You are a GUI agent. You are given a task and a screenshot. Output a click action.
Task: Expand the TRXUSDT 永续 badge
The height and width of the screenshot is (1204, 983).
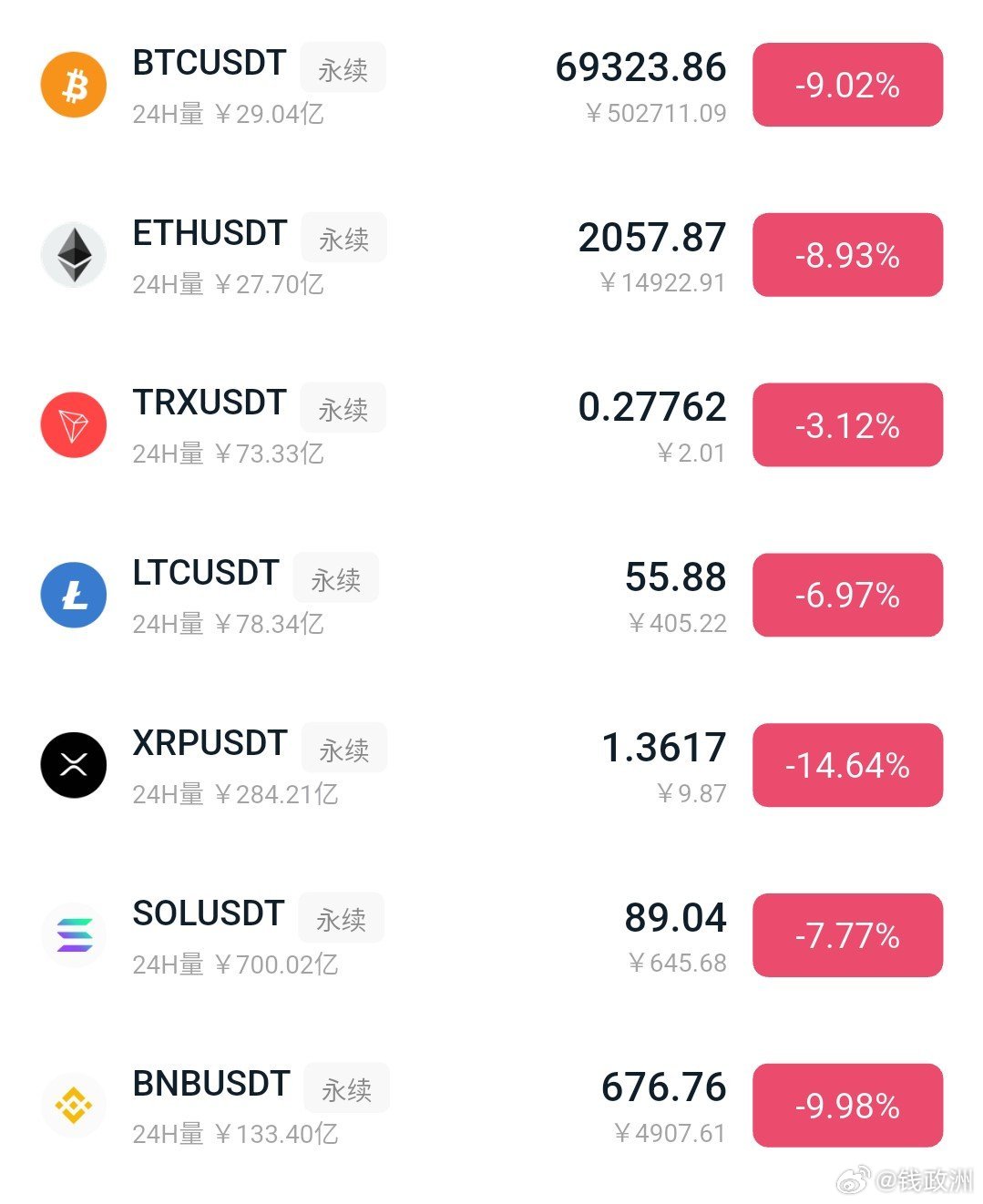[343, 408]
